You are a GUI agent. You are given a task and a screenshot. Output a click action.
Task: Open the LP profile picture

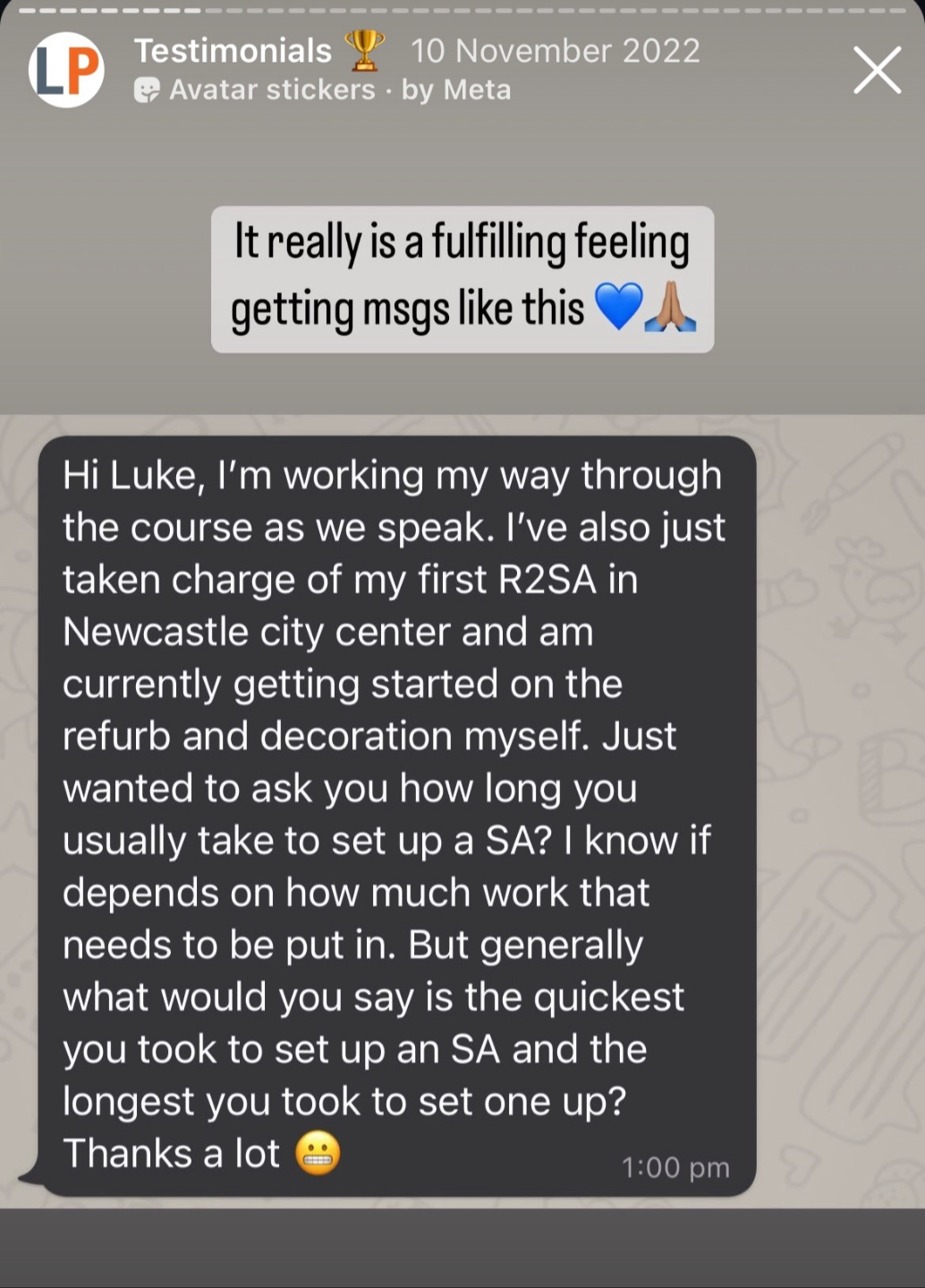tap(66, 70)
